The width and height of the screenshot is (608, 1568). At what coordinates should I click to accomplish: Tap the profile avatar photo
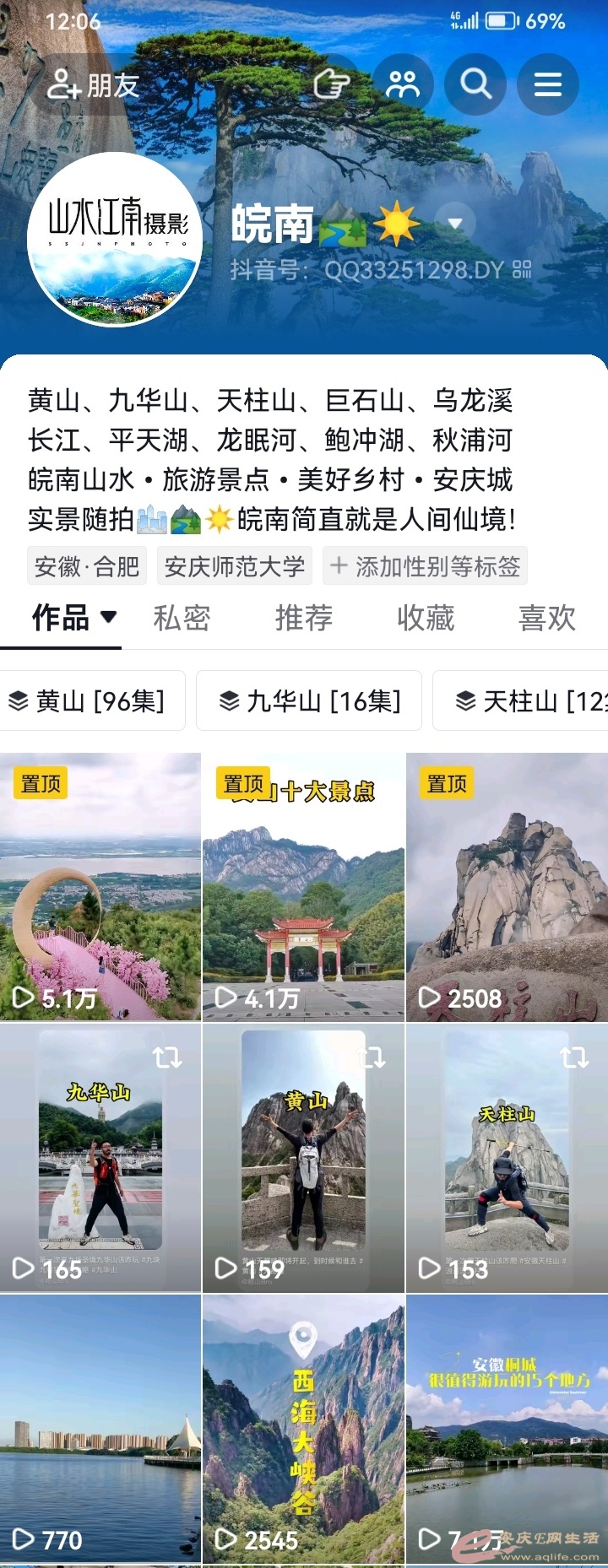[115, 240]
